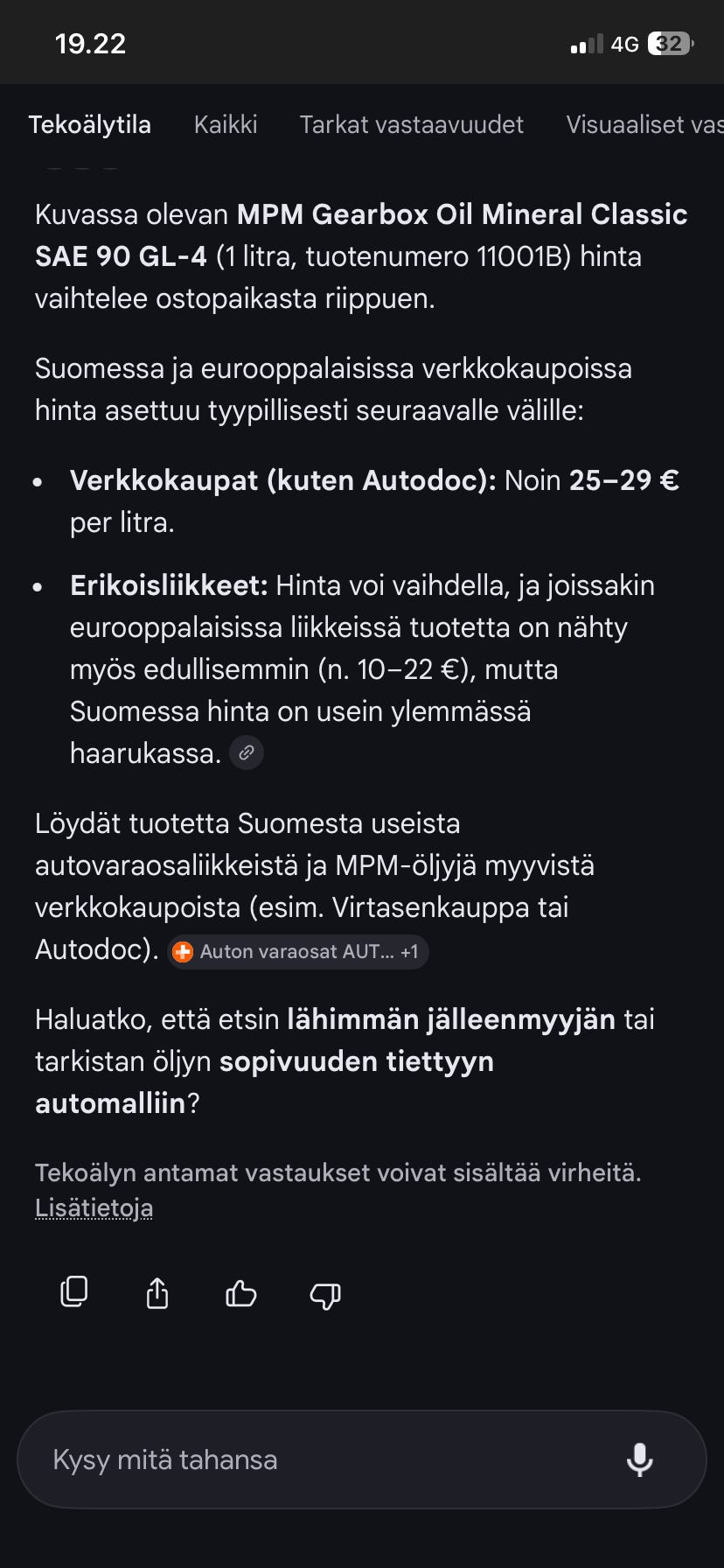Tap lähimmän jälleenmyyjän suggestion text
This screenshot has width=724, height=1568.
pyautogui.click(x=449, y=1018)
